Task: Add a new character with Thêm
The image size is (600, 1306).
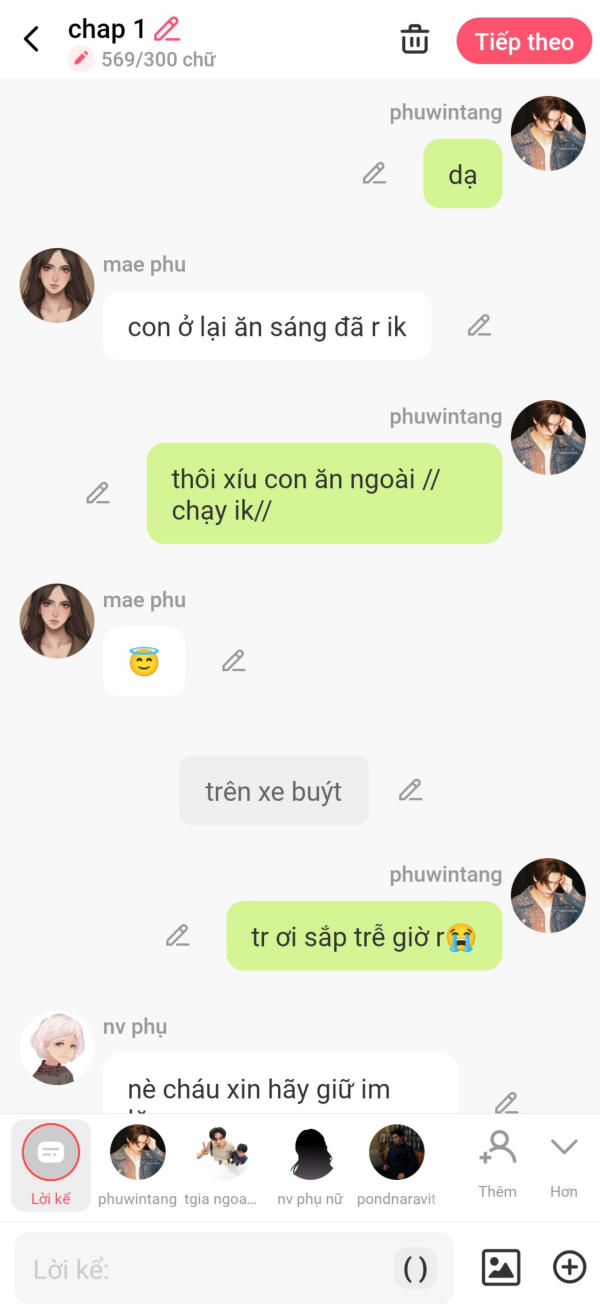Action: (x=497, y=1162)
